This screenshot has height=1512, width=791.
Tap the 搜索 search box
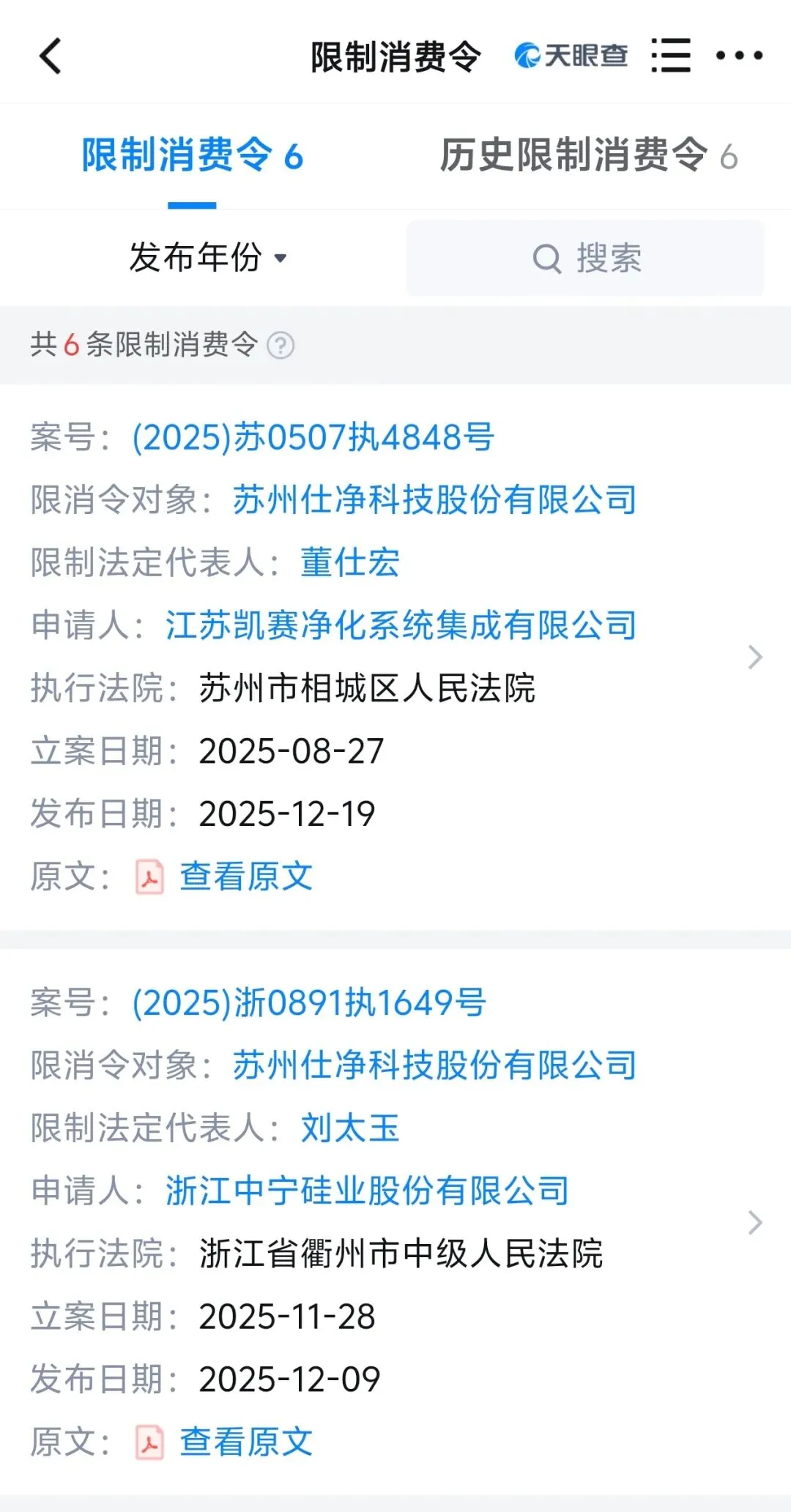coord(585,258)
